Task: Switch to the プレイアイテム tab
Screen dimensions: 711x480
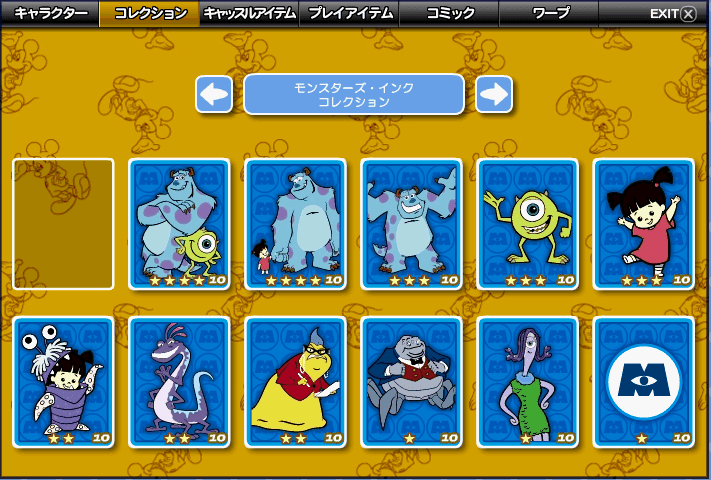Action: pos(349,14)
